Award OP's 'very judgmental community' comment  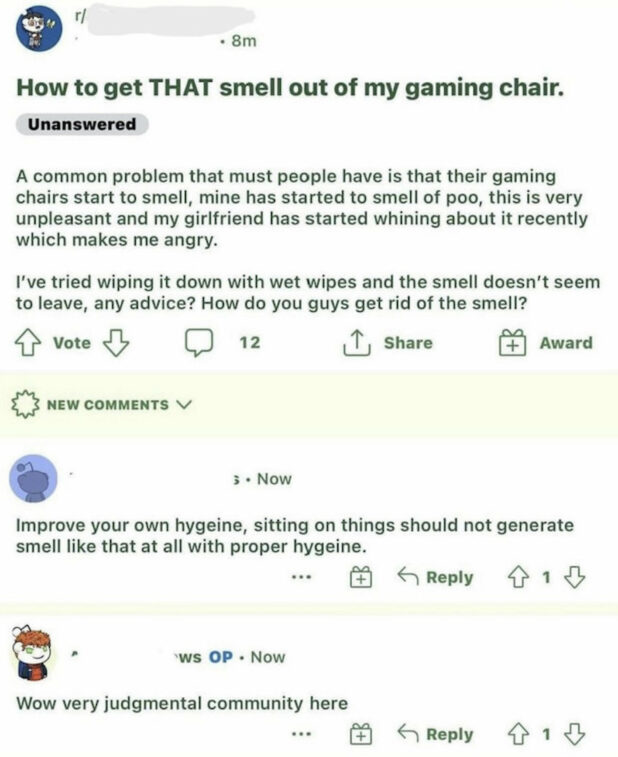361,734
